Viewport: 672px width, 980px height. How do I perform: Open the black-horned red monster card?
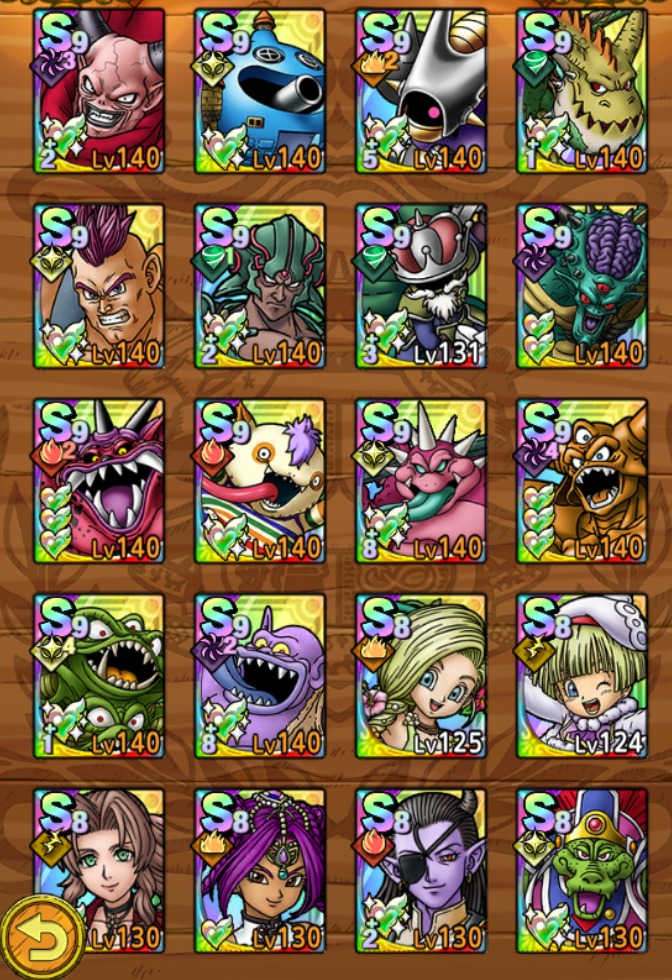click(x=100, y=482)
